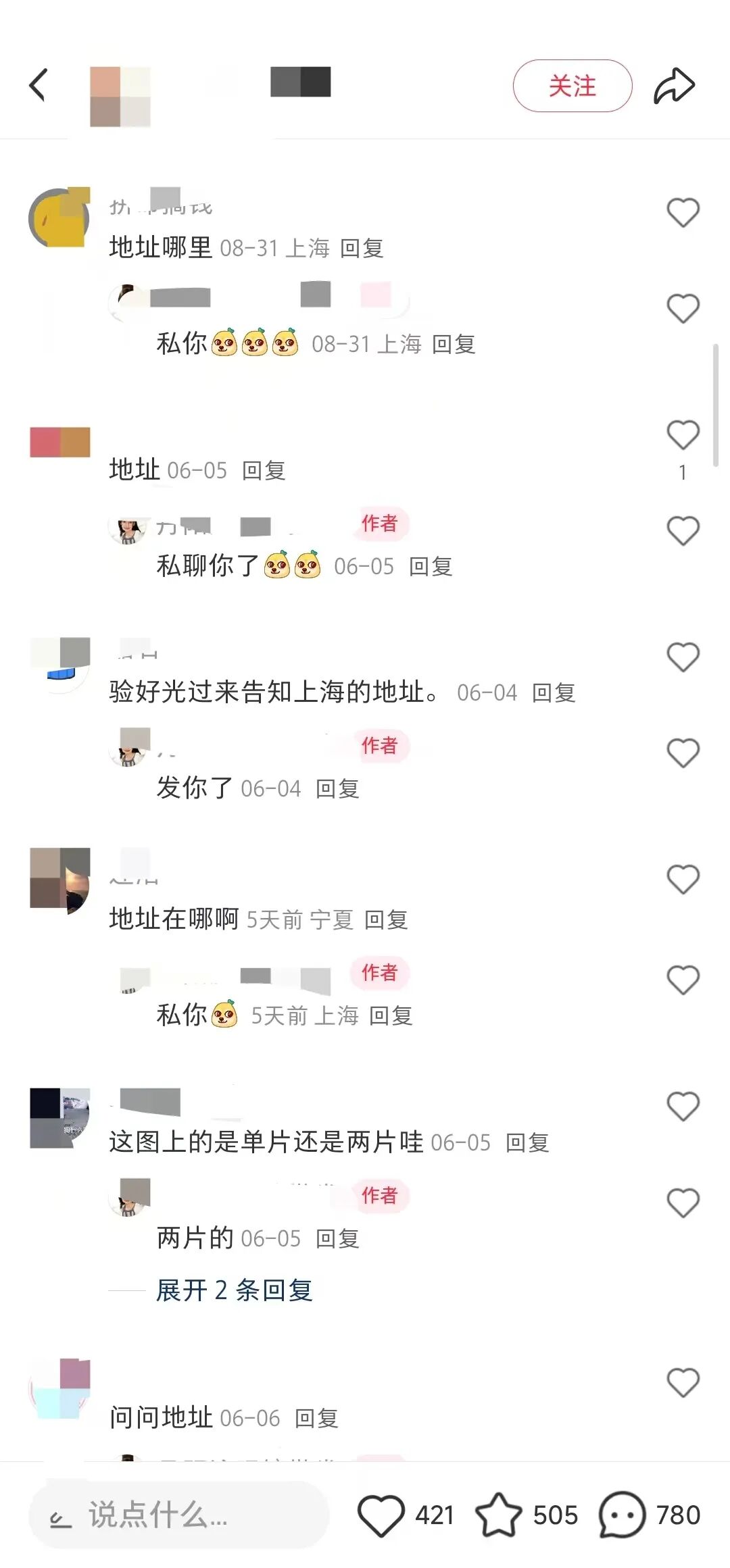The image size is (730, 1568).
Task: Share this post via arrow icon
Action: [x=674, y=86]
